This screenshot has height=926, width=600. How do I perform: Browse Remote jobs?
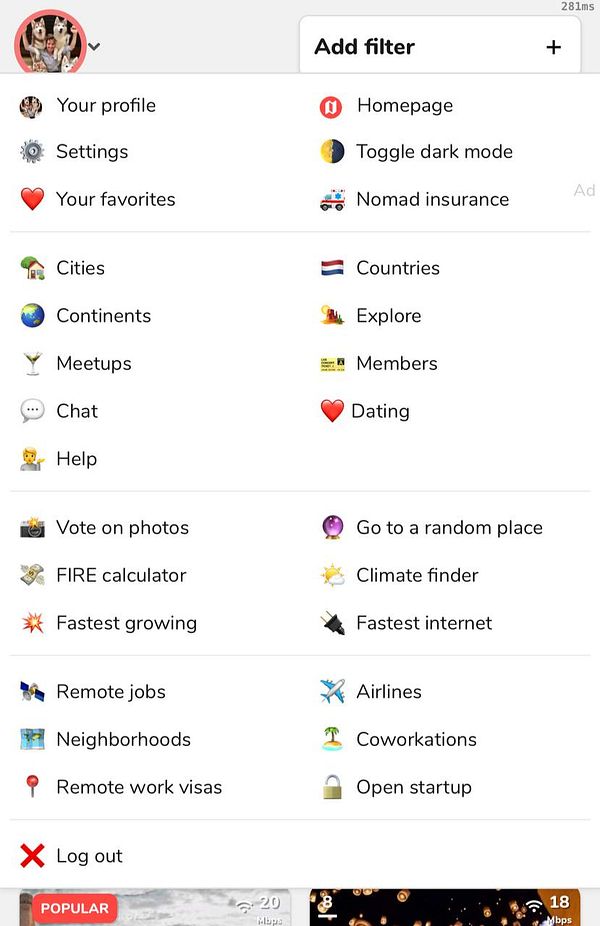(110, 692)
